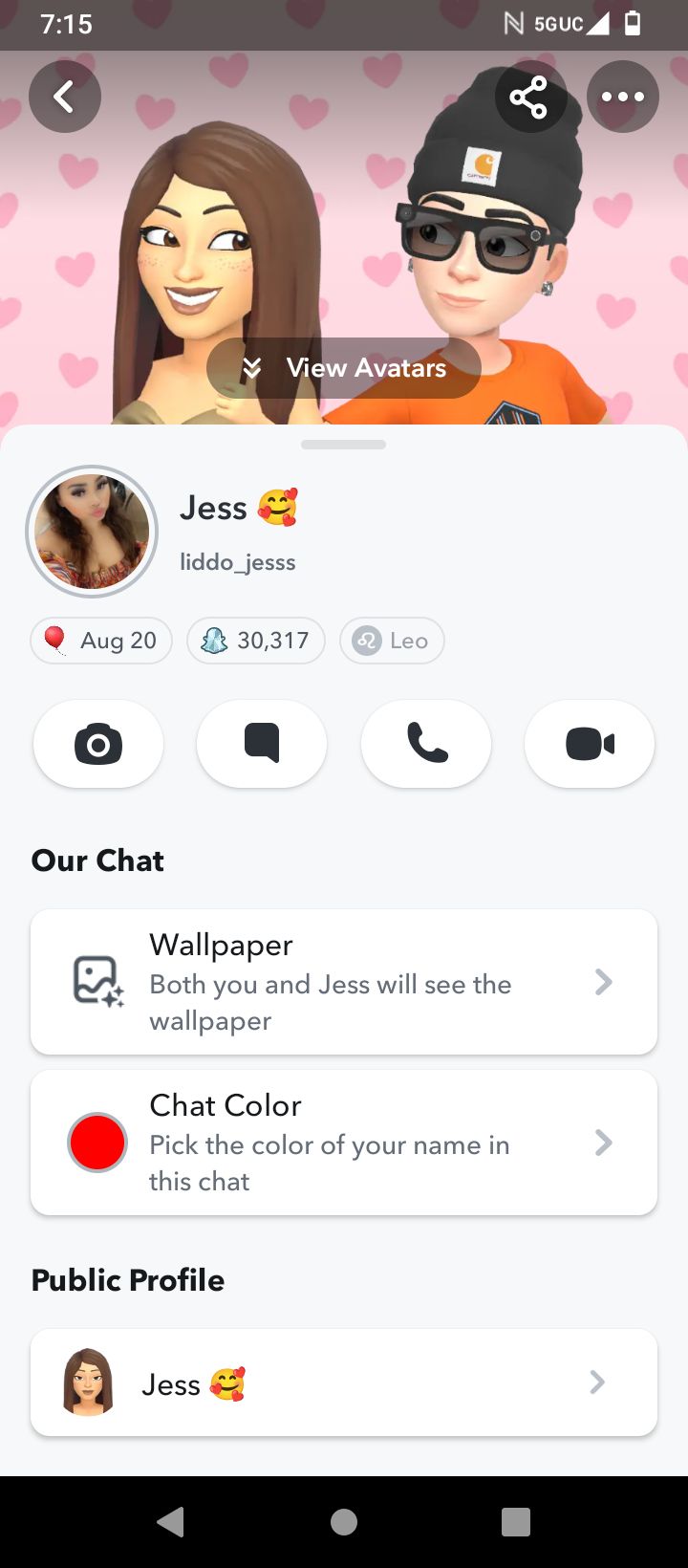Open Jess's public profile

click(x=344, y=1383)
